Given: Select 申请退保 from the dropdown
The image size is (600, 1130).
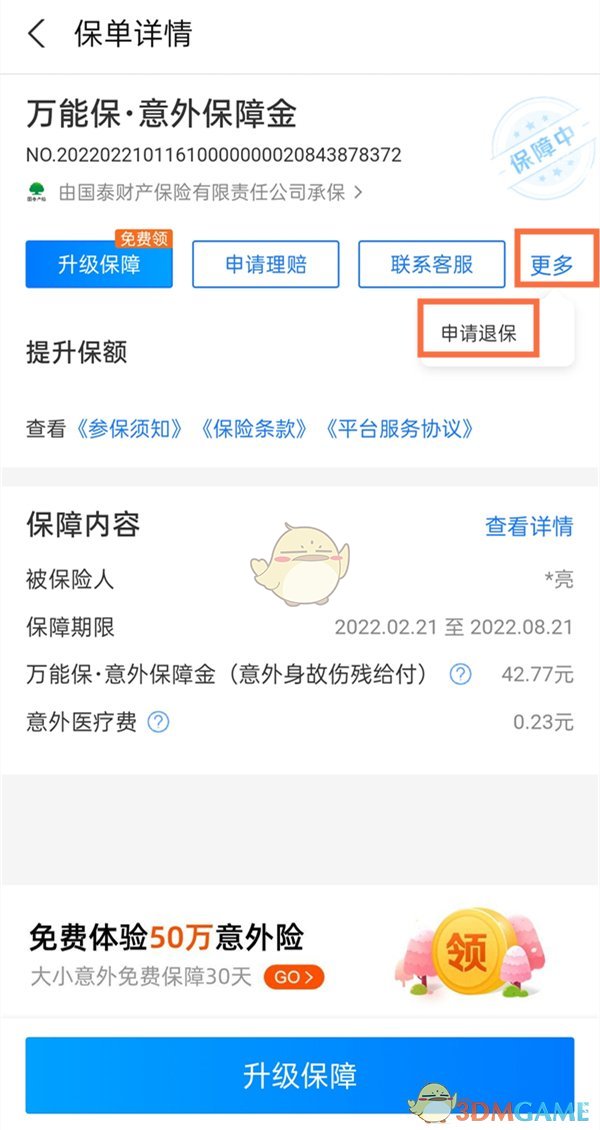Looking at the screenshot, I should (x=479, y=333).
